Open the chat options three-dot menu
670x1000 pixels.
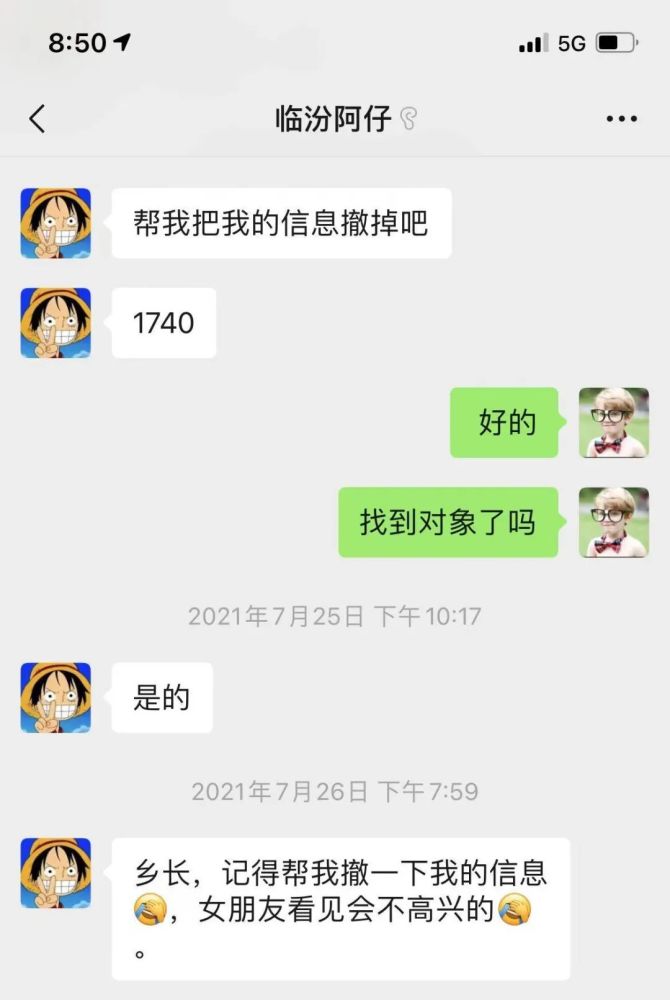point(621,119)
